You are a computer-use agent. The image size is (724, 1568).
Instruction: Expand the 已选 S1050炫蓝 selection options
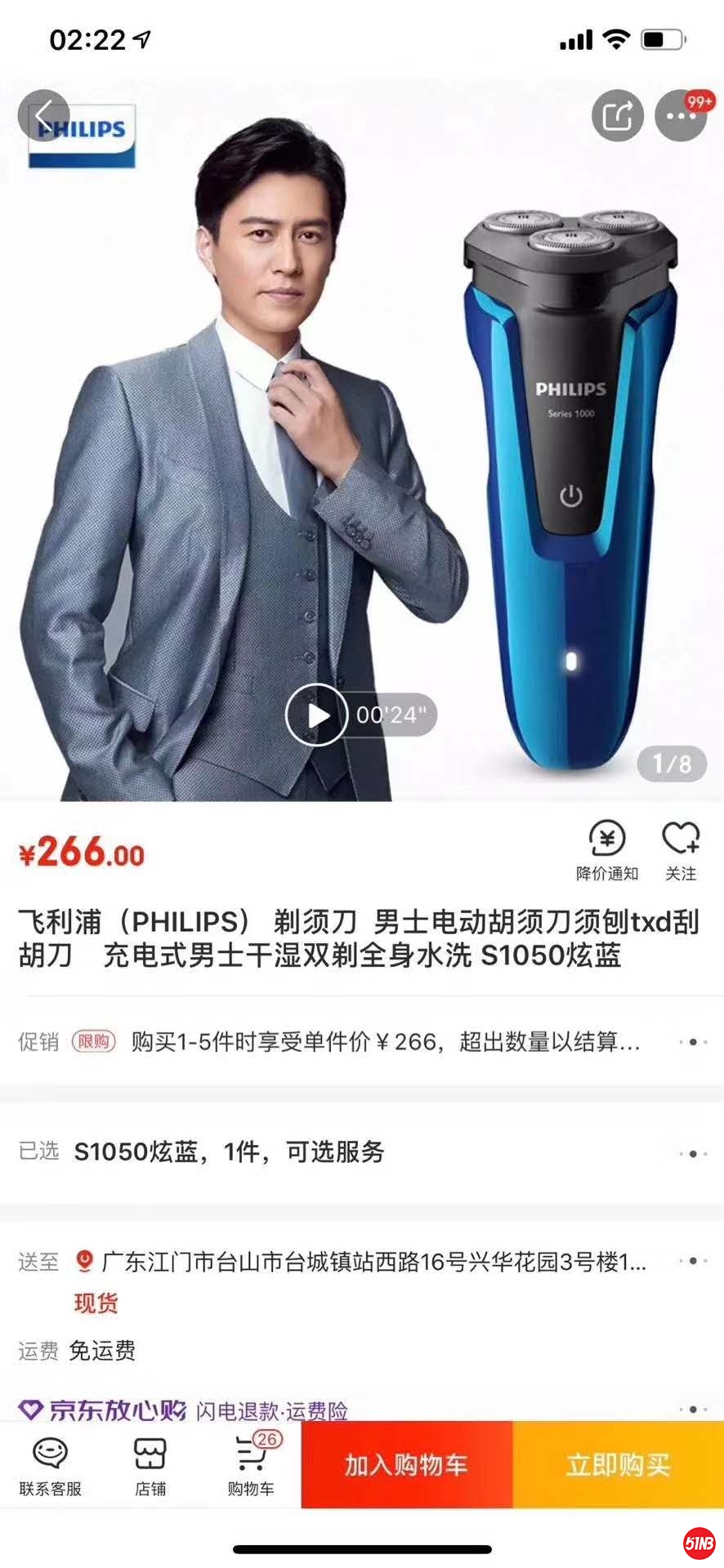(693, 1154)
